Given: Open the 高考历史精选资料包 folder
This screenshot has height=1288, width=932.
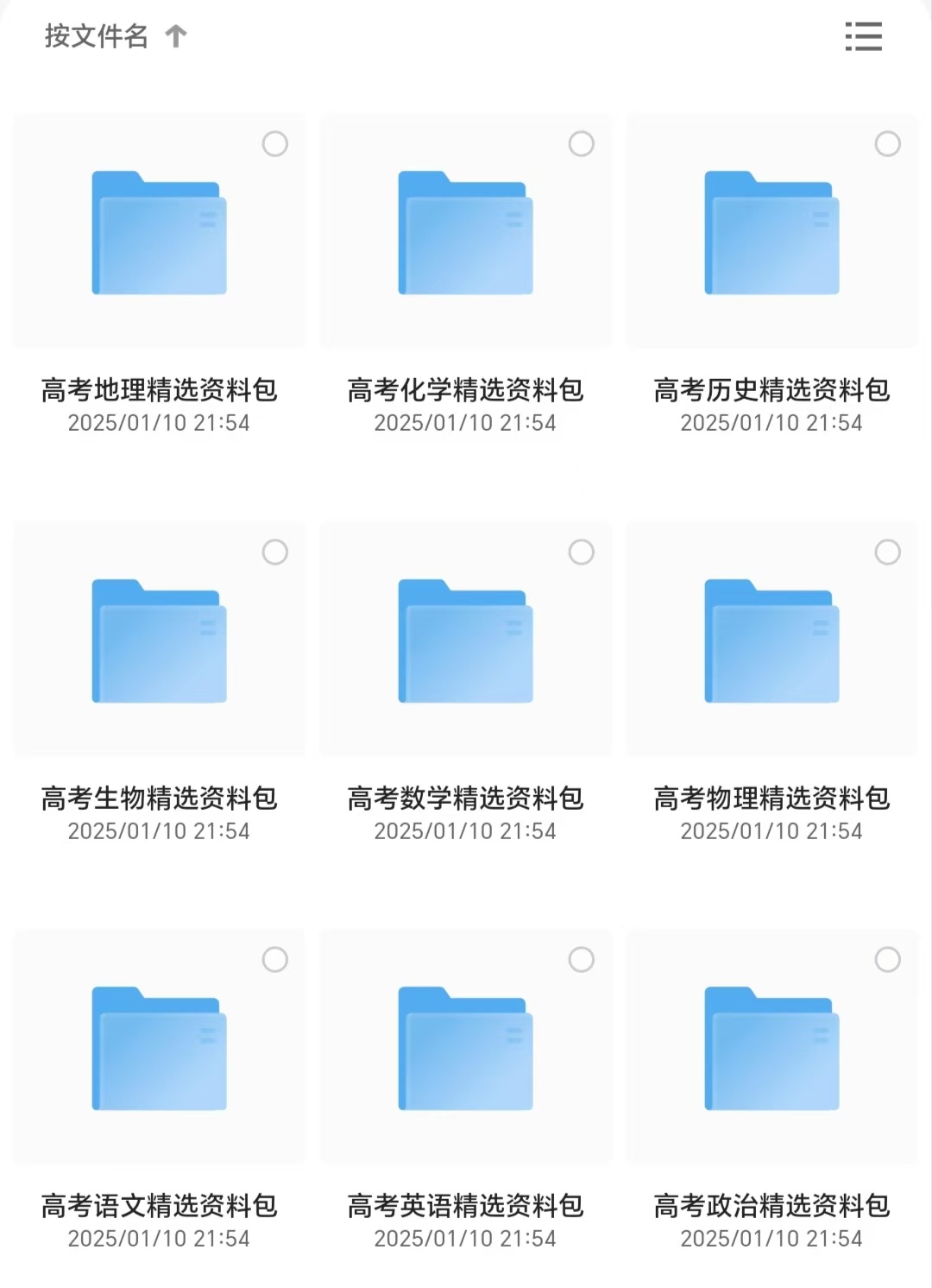Looking at the screenshot, I should (x=771, y=233).
